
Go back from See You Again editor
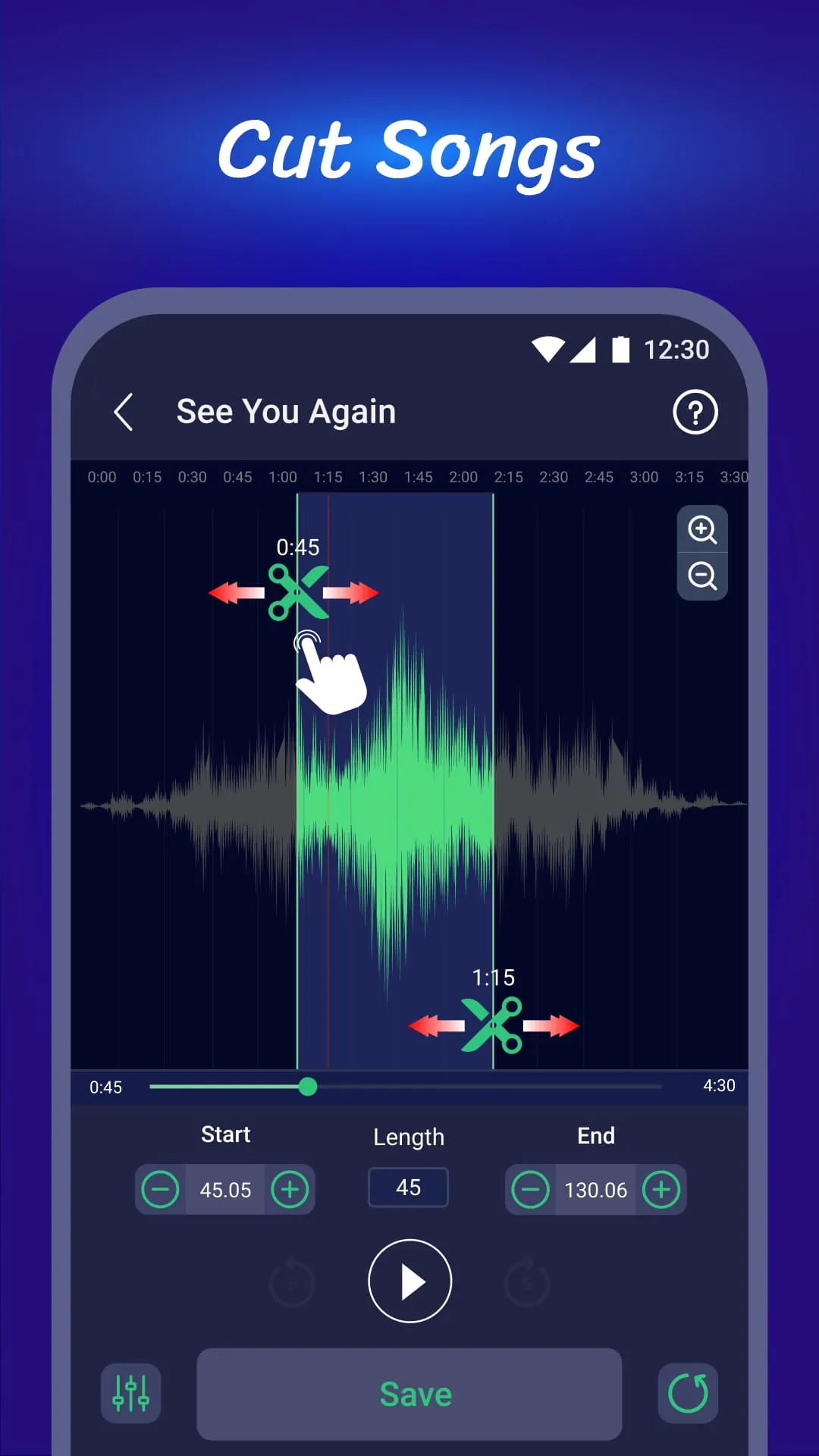tap(124, 411)
